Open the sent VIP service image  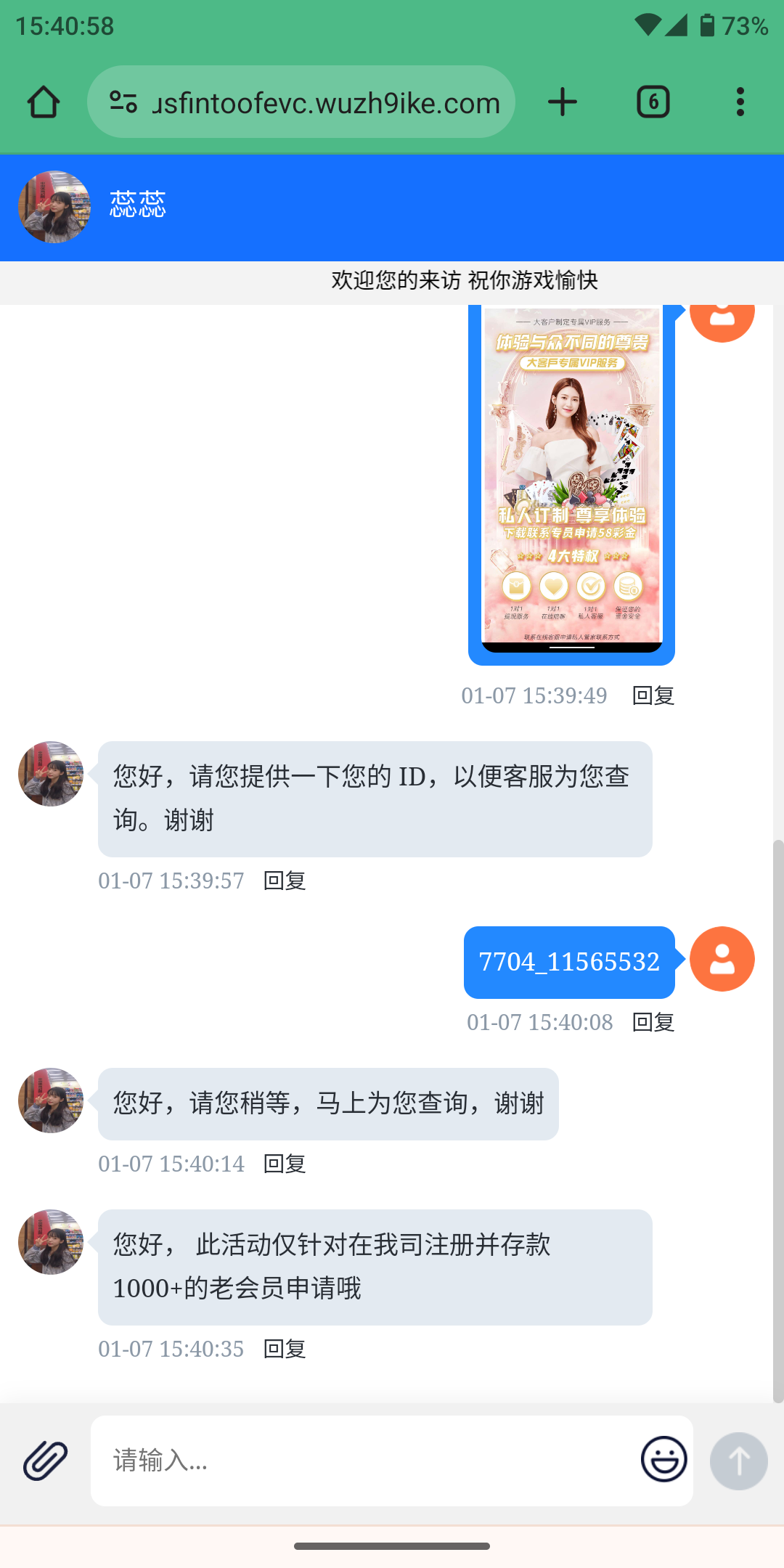571,479
